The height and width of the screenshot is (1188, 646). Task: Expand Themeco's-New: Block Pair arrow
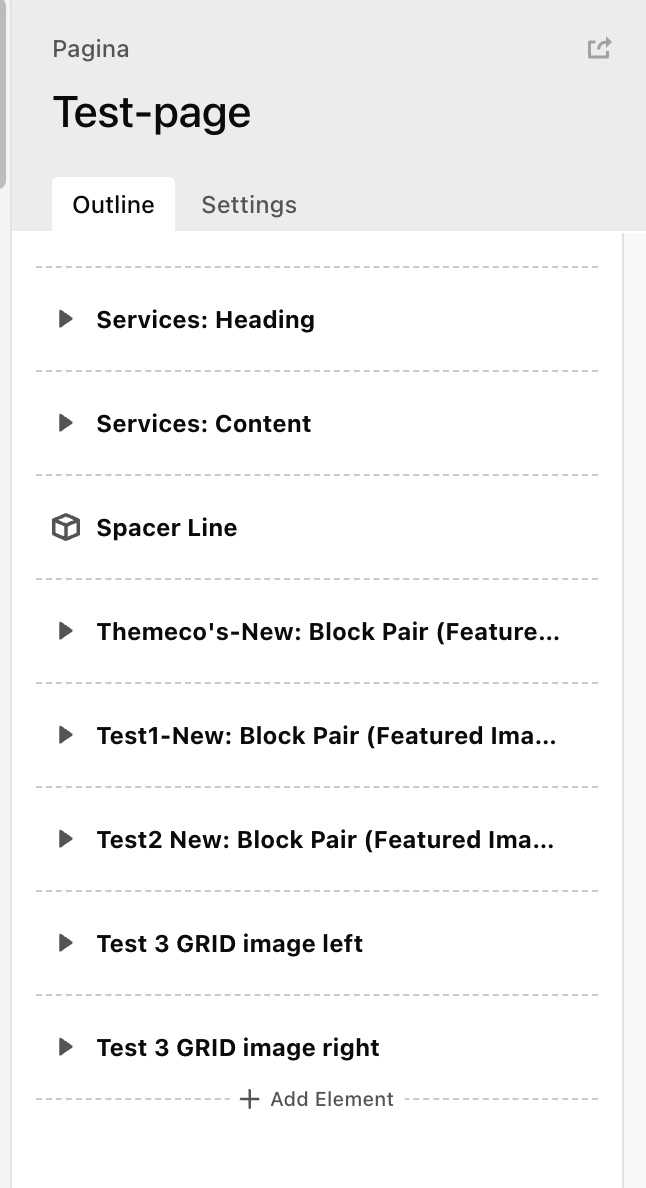tap(66, 631)
